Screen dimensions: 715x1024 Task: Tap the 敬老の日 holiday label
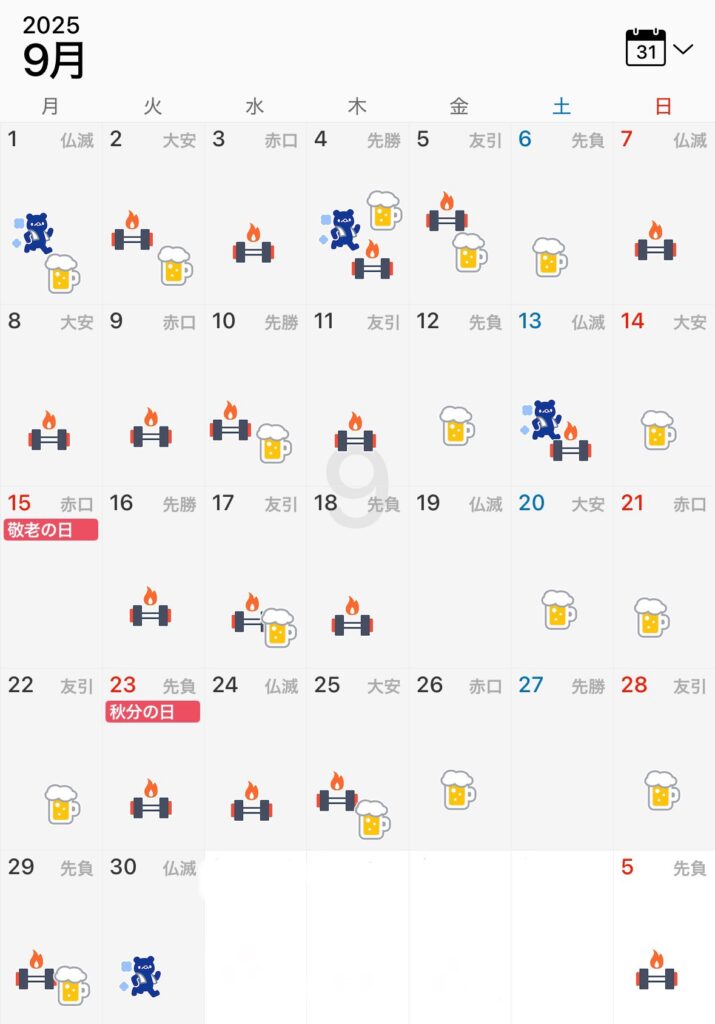[51, 530]
